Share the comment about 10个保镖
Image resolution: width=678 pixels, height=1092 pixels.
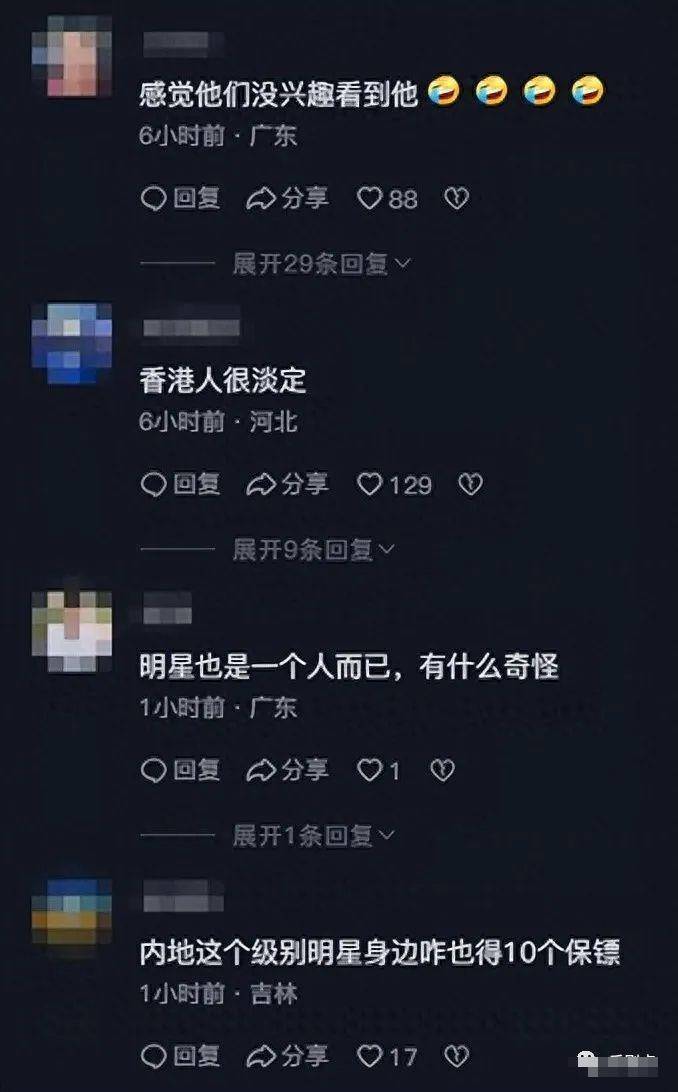click(287, 1055)
